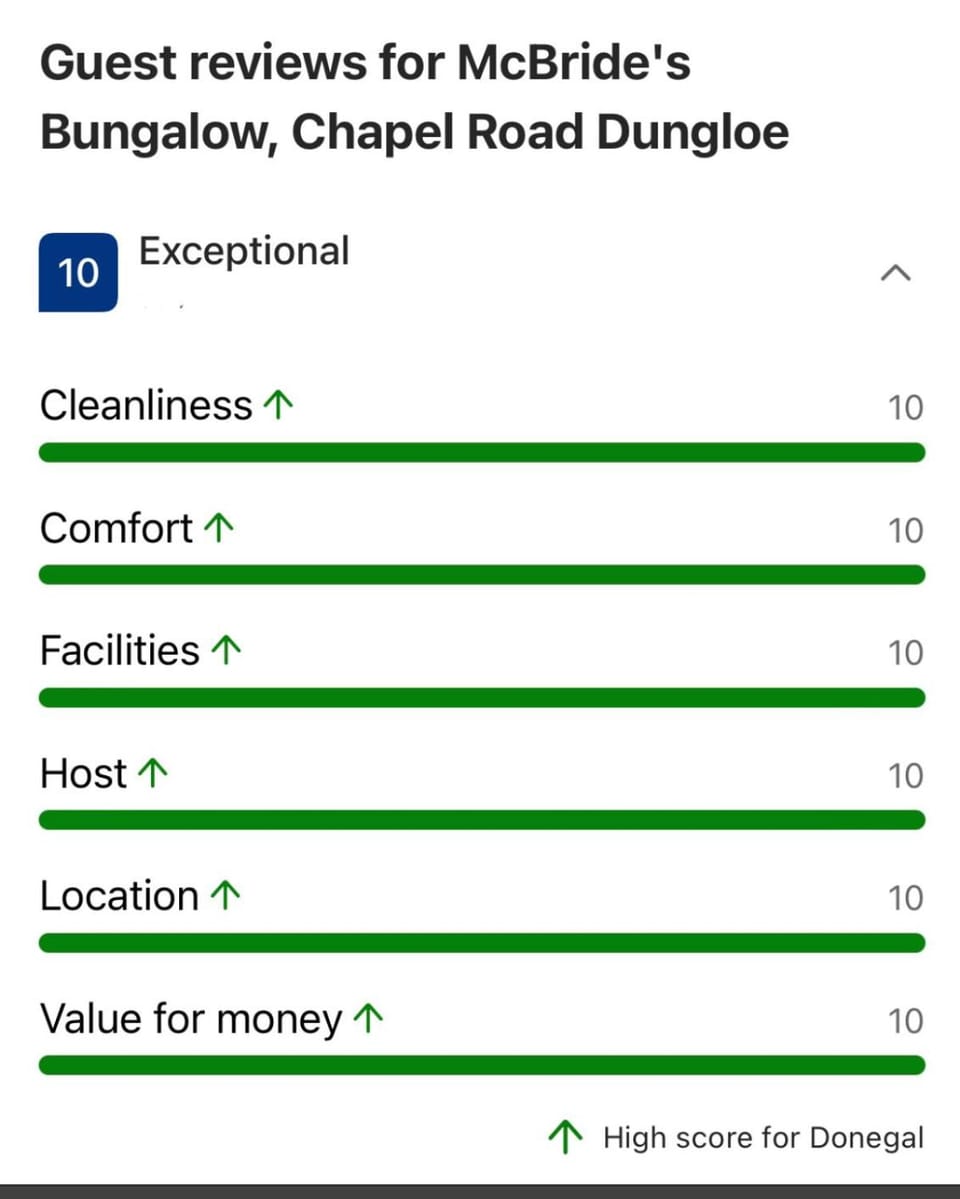Image resolution: width=960 pixels, height=1199 pixels.
Task: Select the blue 10 score badge
Action: 77,271
